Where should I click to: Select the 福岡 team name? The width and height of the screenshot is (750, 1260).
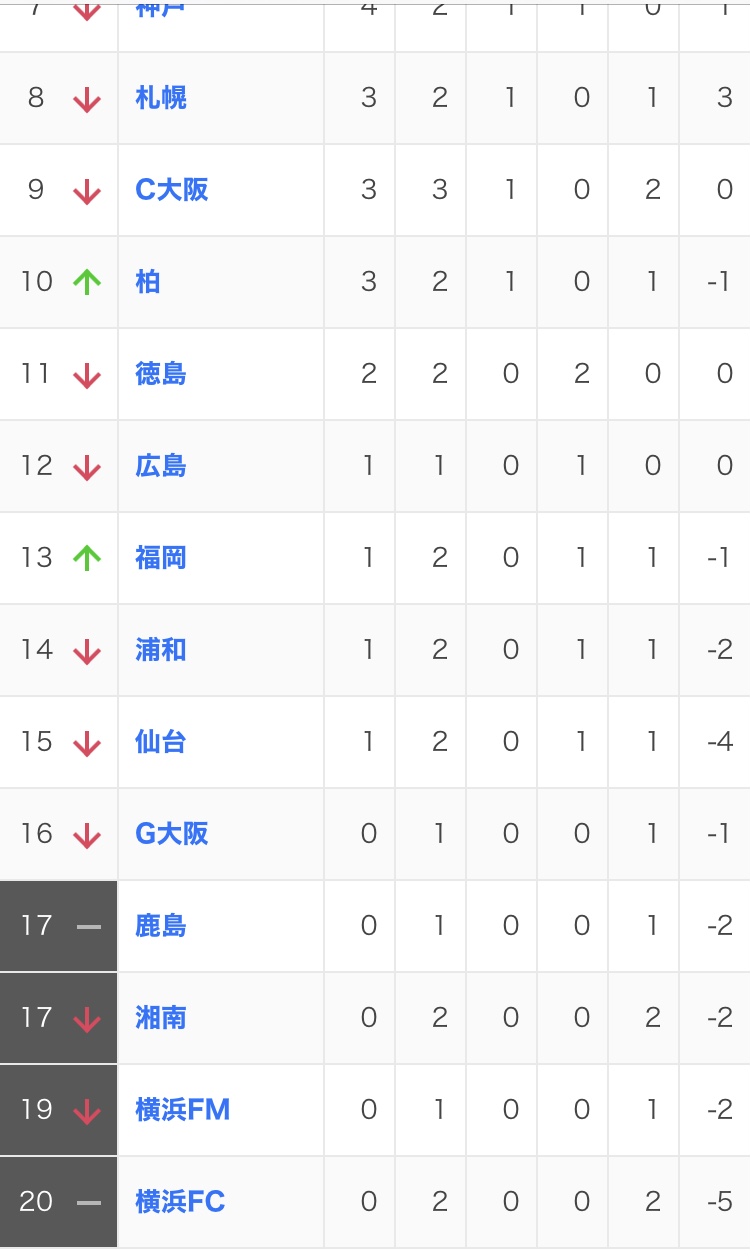coord(161,558)
